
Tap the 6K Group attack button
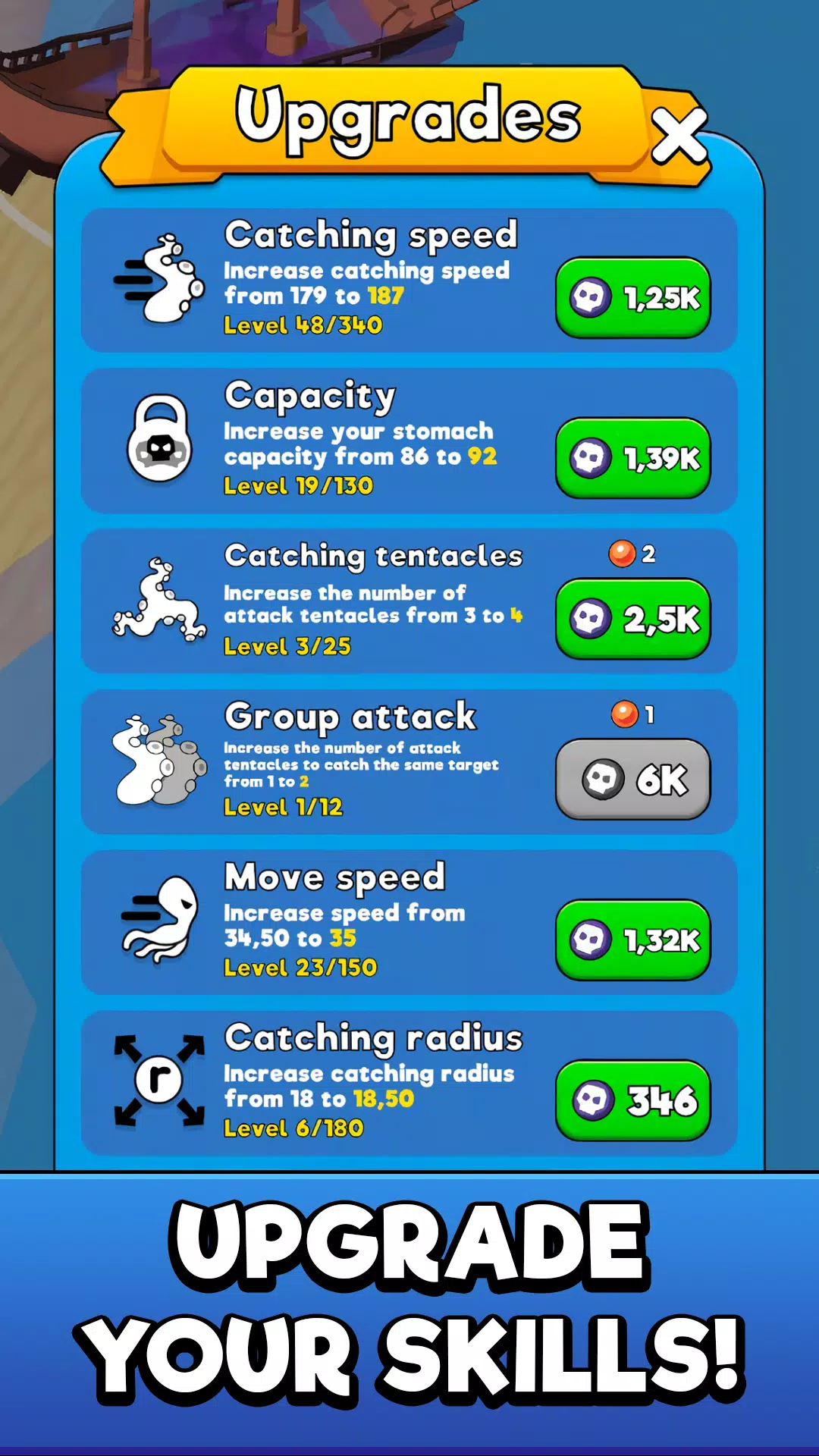[x=633, y=779]
